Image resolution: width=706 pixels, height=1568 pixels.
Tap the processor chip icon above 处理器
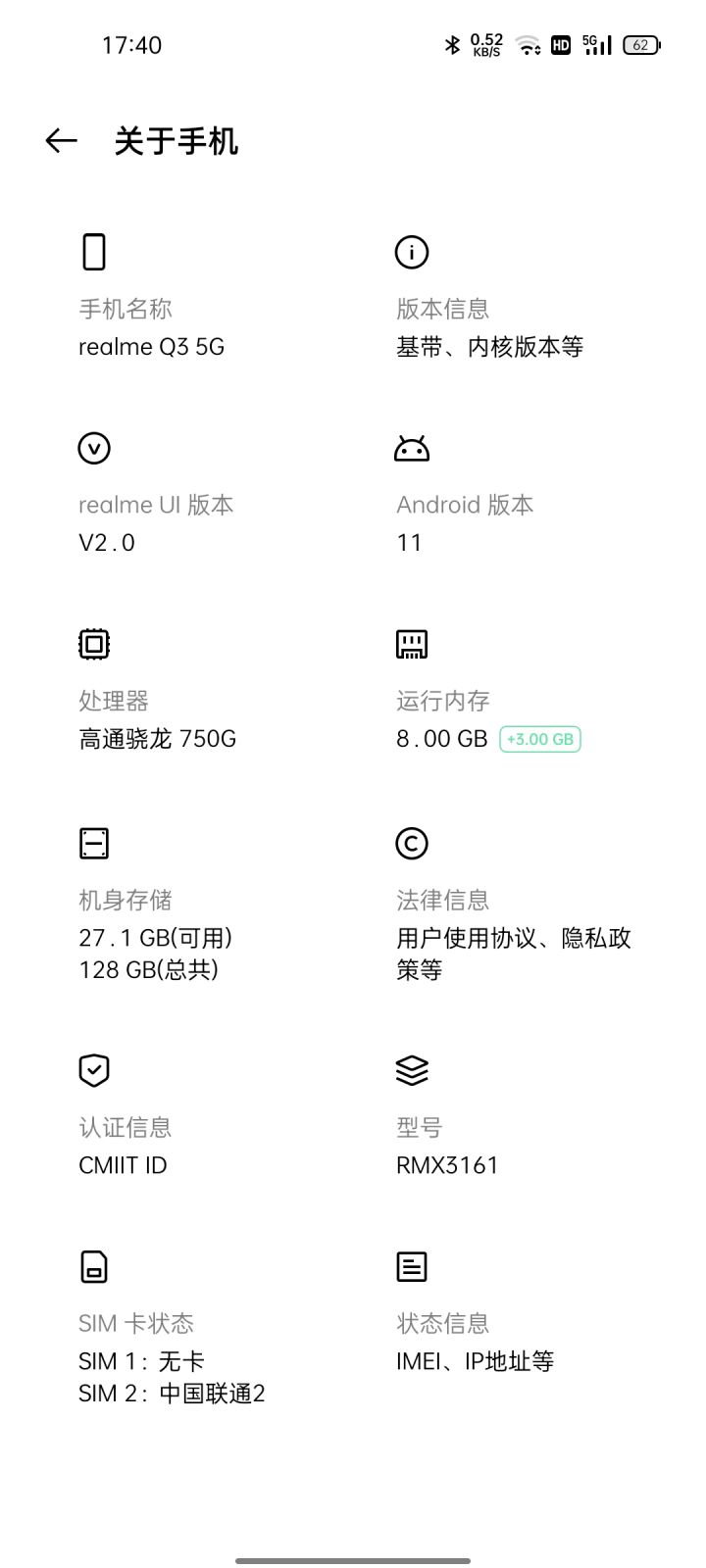93,644
